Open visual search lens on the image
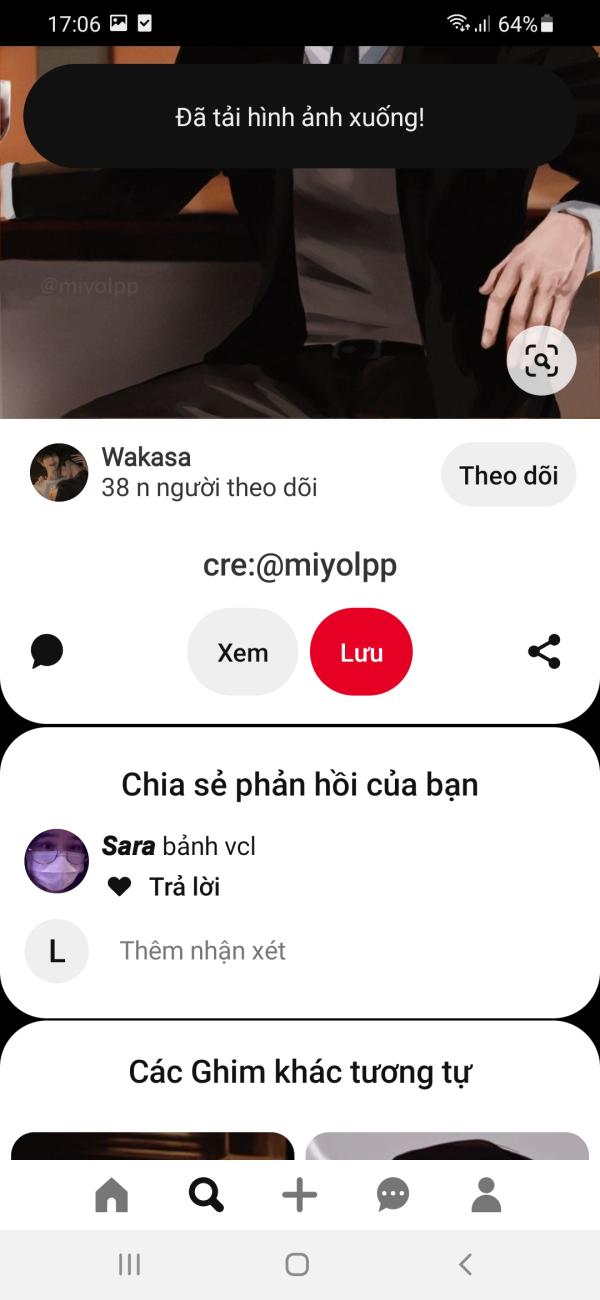 point(541,361)
